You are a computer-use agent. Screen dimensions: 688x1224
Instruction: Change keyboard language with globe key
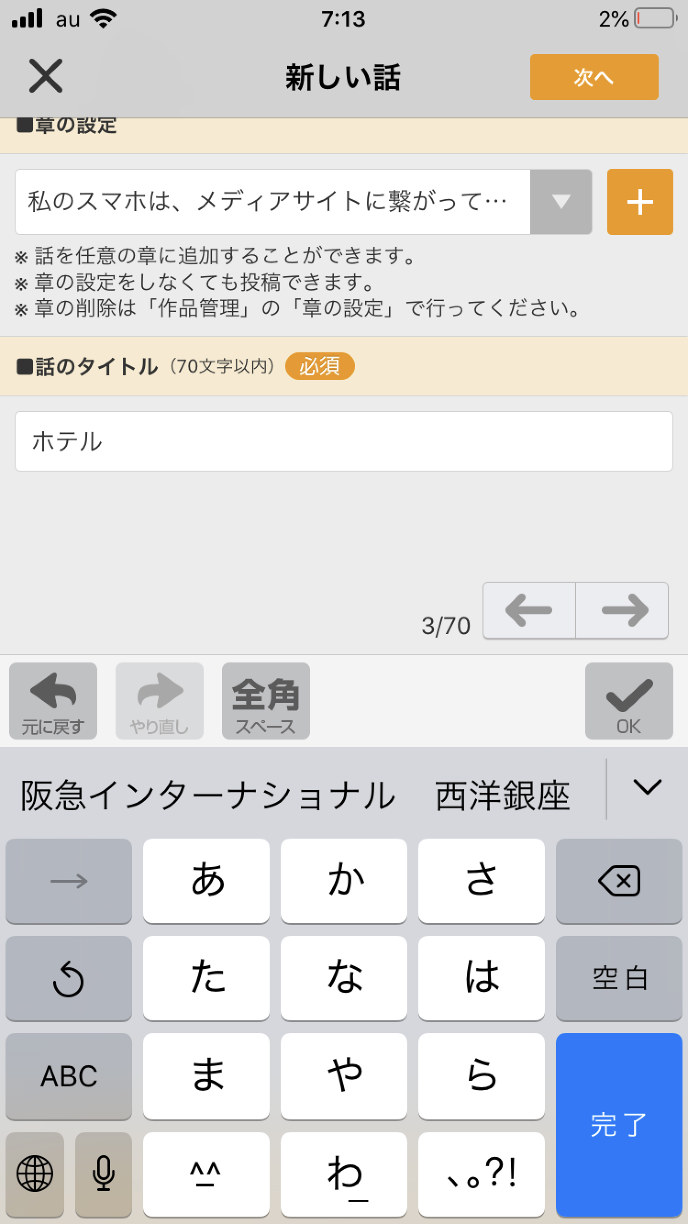(x=35, y=1173)
